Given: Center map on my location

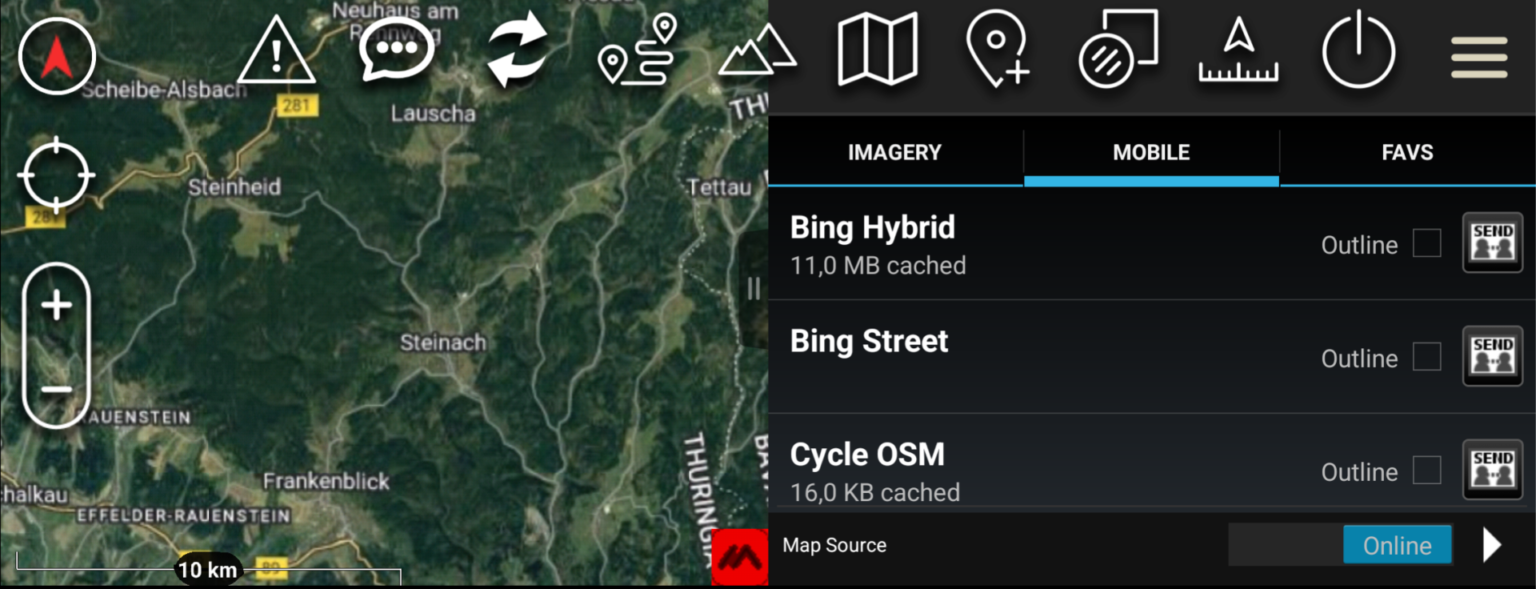Looking at the screenshot, I should point(57,175).
